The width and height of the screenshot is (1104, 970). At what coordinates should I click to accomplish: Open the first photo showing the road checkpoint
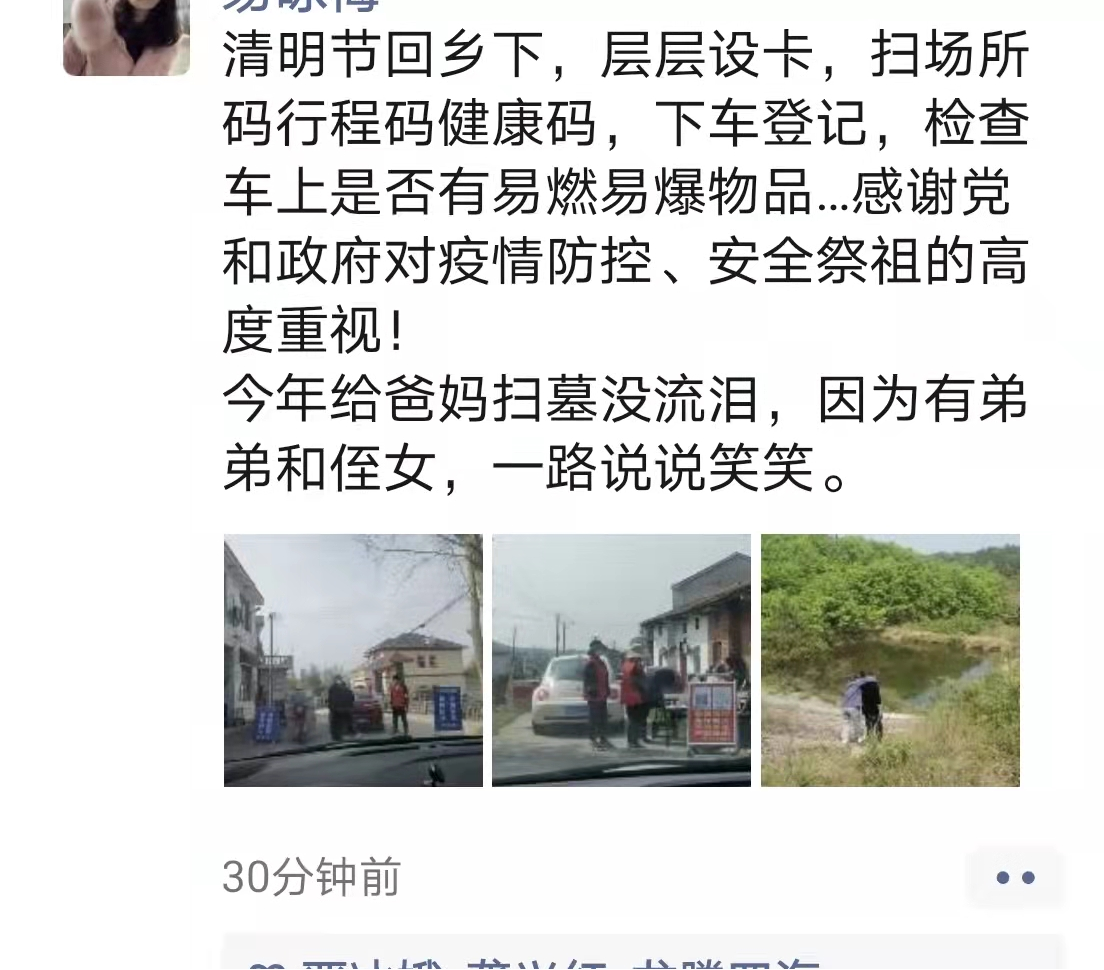(353, 660)
